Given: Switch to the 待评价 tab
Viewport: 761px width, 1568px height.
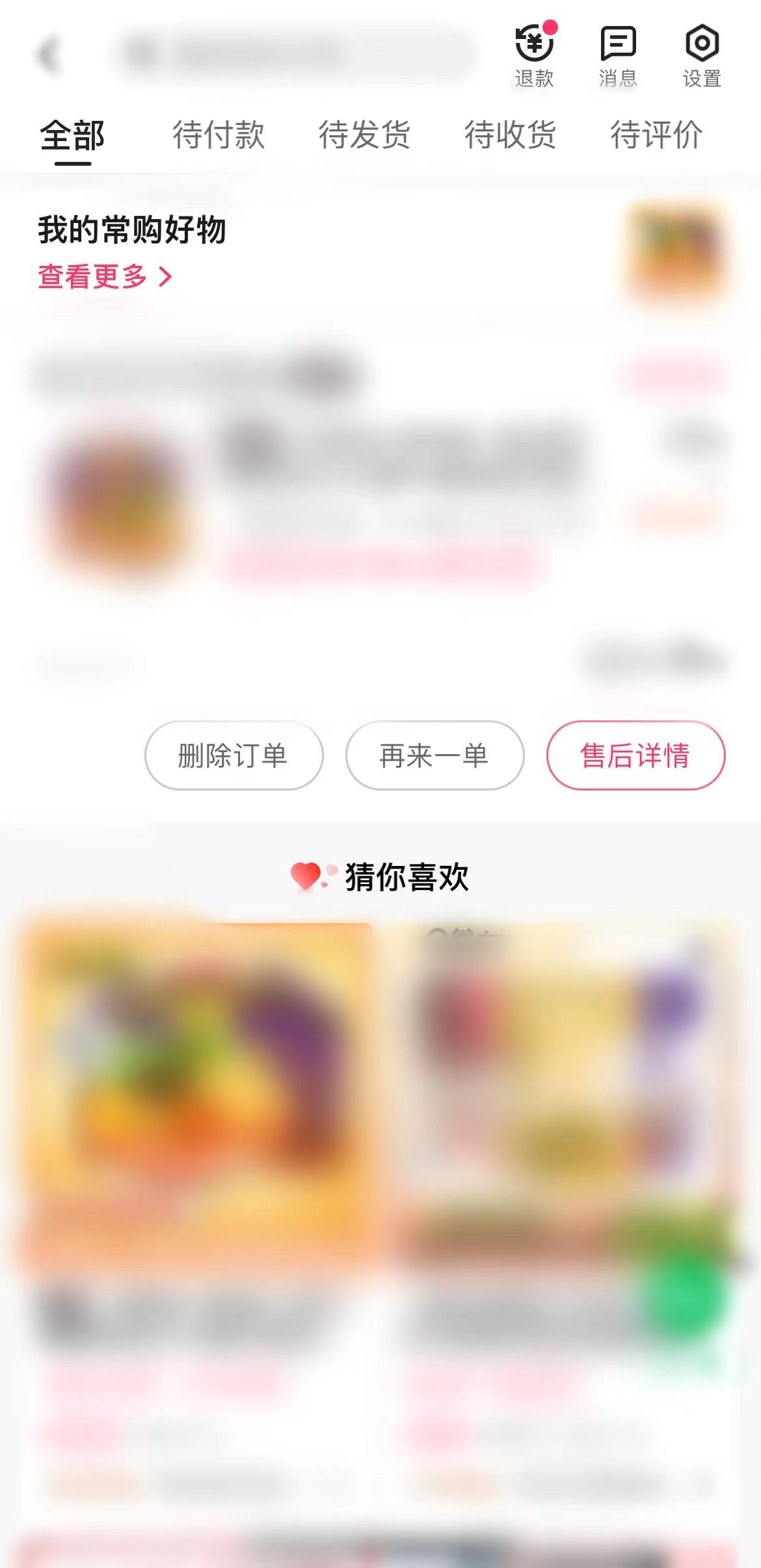Looking at the screenshot, I should 655,135.
